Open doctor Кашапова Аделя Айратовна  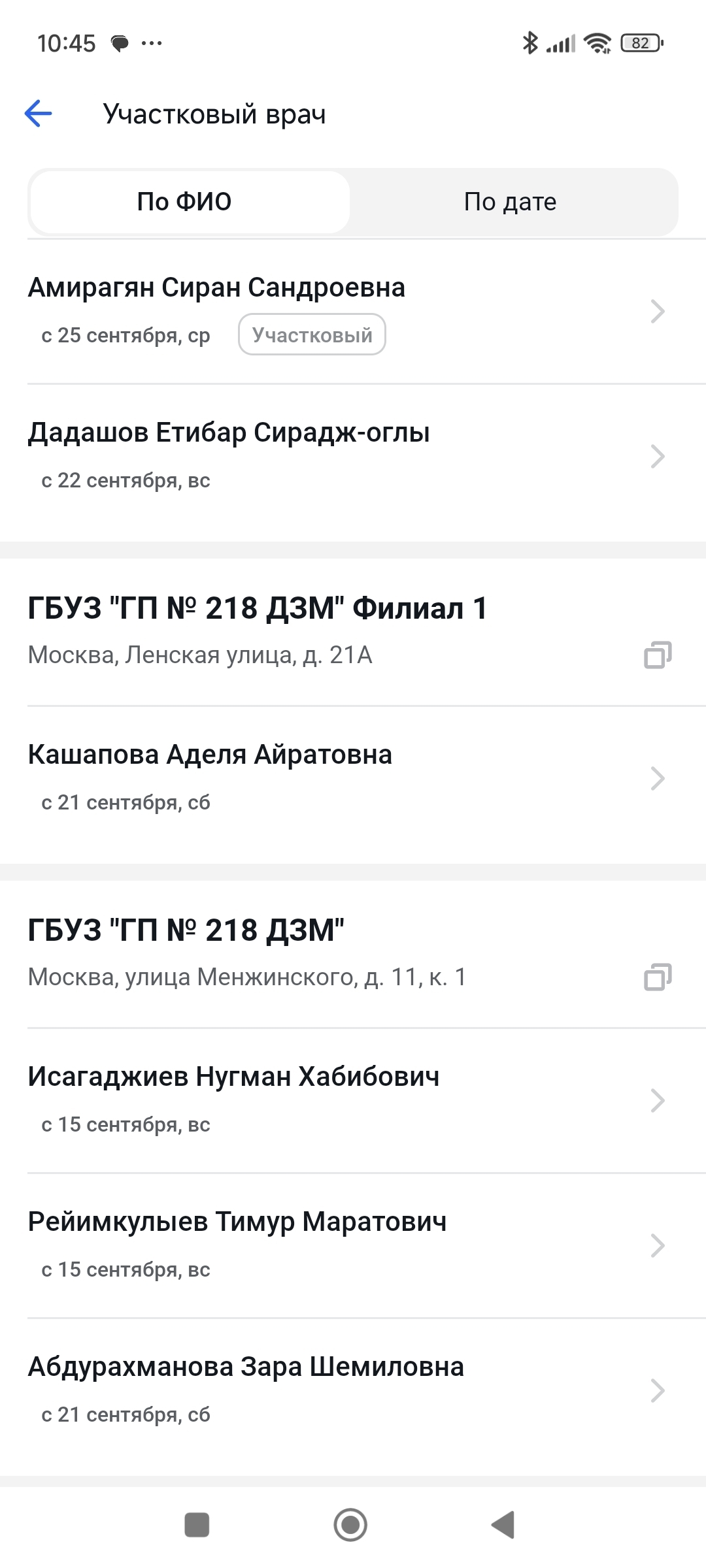click(346, 777)
